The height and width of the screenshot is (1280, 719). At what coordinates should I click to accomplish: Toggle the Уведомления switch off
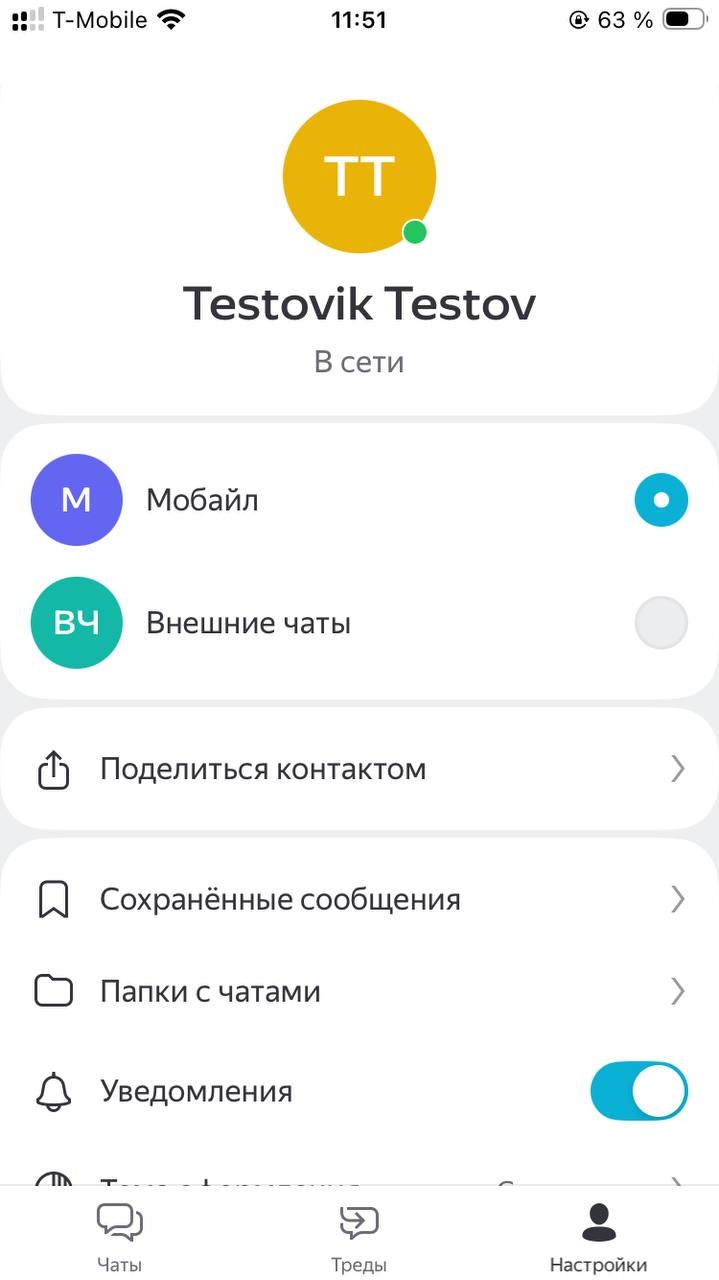point(638,1091)
